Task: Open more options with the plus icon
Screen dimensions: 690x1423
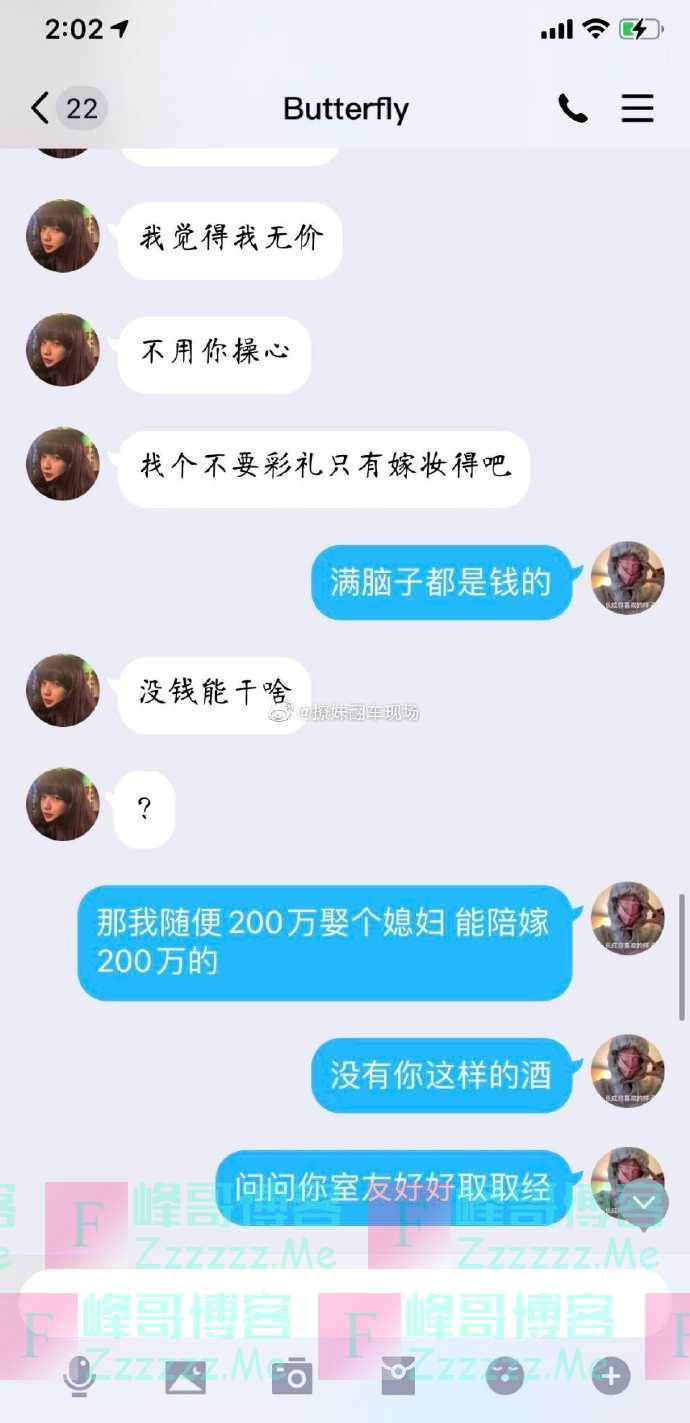Action: tap(611, 1376)
